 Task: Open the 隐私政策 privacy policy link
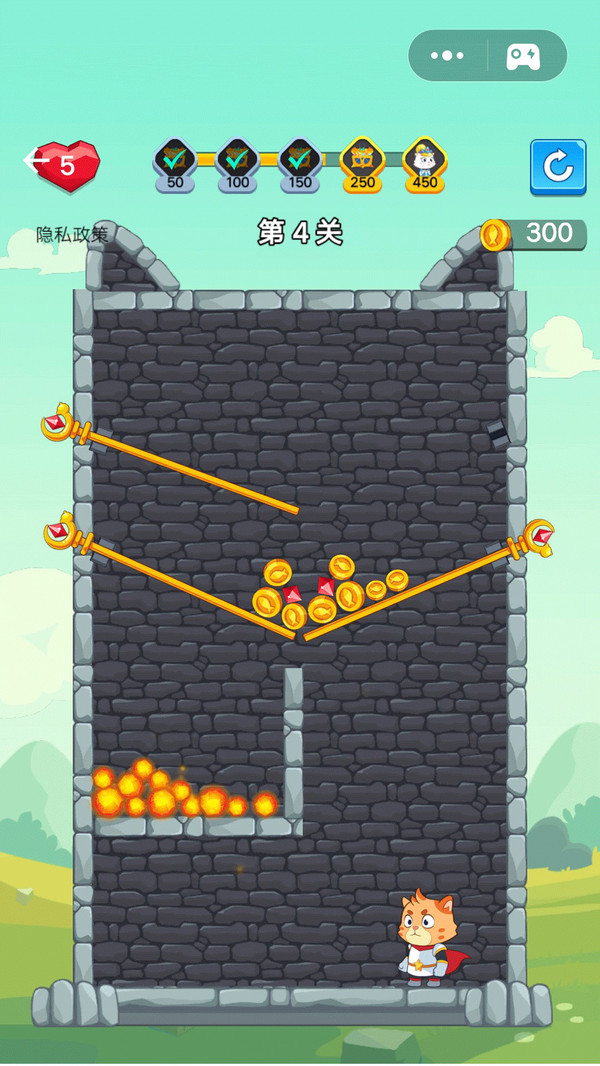click(72, 235)
